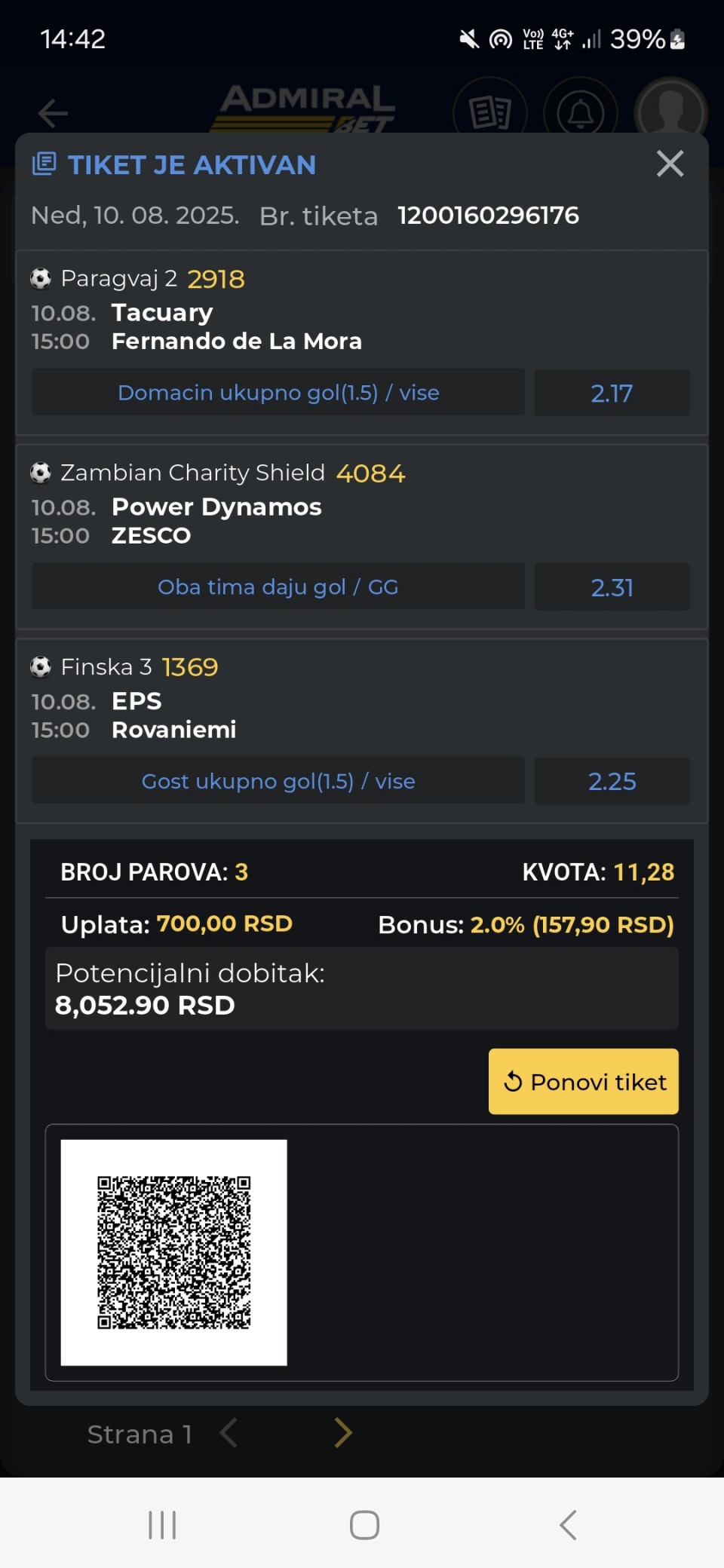This screenshot has height=1568, width=724.
Task: Go to the Android home screen
Action: click(364, 1525)
